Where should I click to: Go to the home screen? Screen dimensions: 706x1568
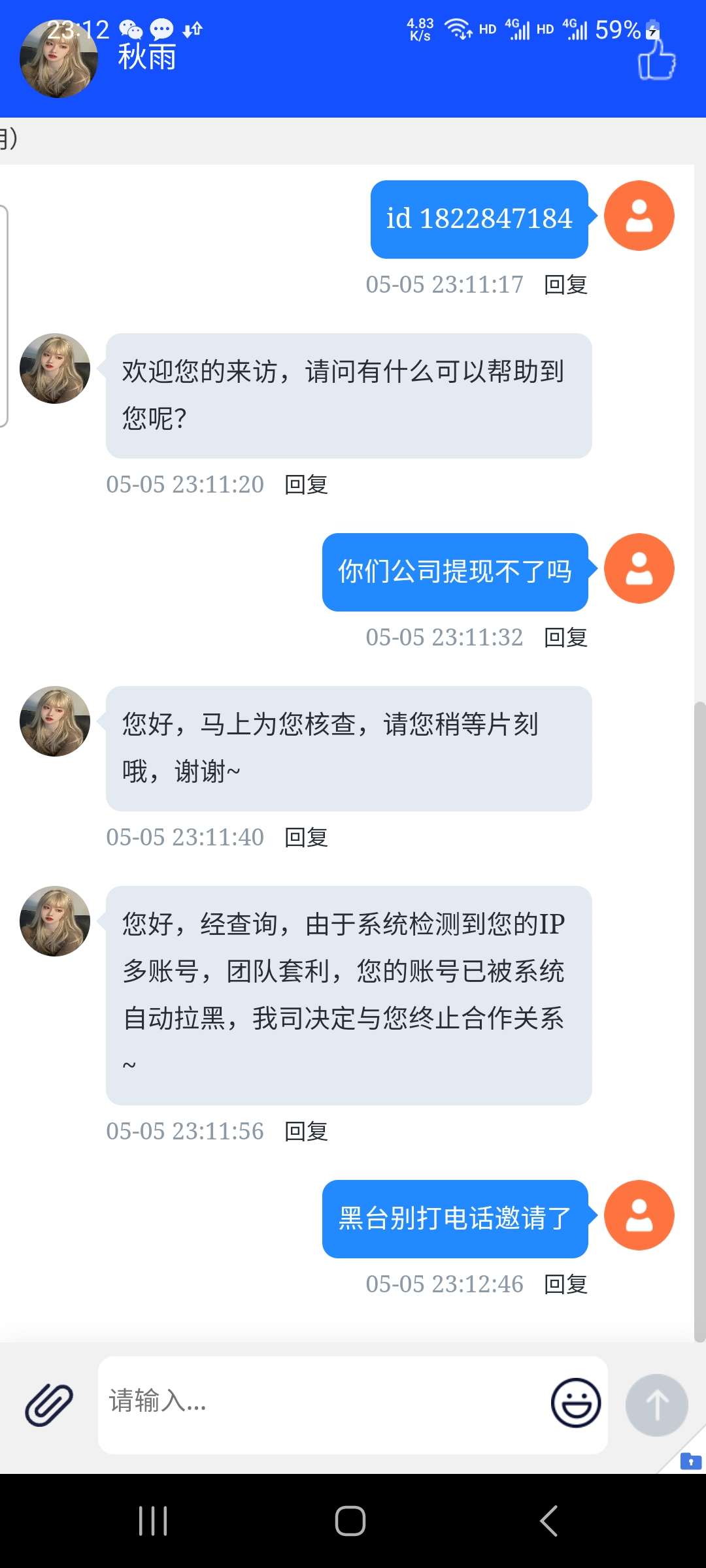[x=350, y=1521]
